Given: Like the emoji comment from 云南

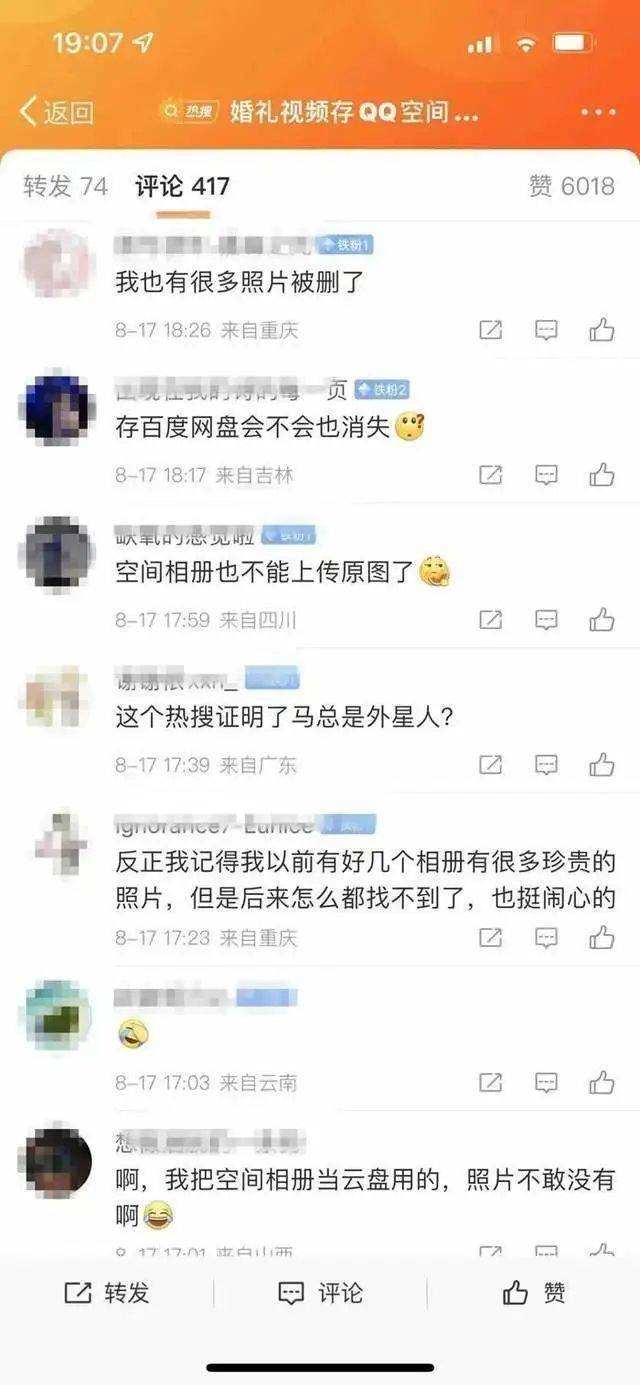Looking at the screenshot, I should (x=601, y=1082).
